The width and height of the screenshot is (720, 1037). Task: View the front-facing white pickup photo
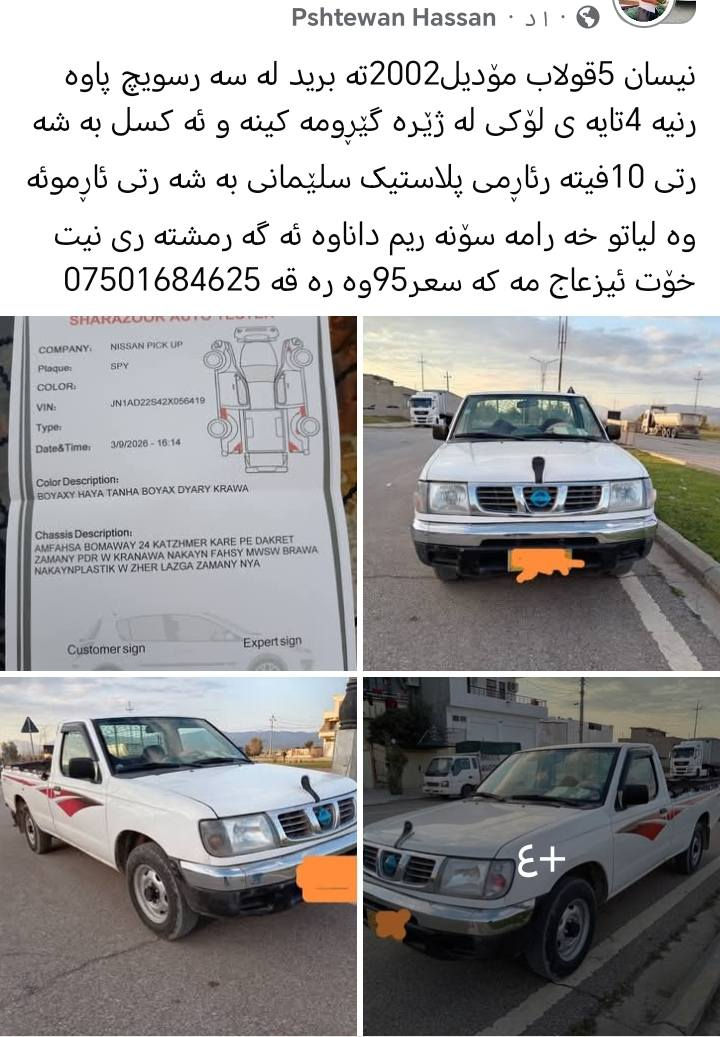coord(541,493)
